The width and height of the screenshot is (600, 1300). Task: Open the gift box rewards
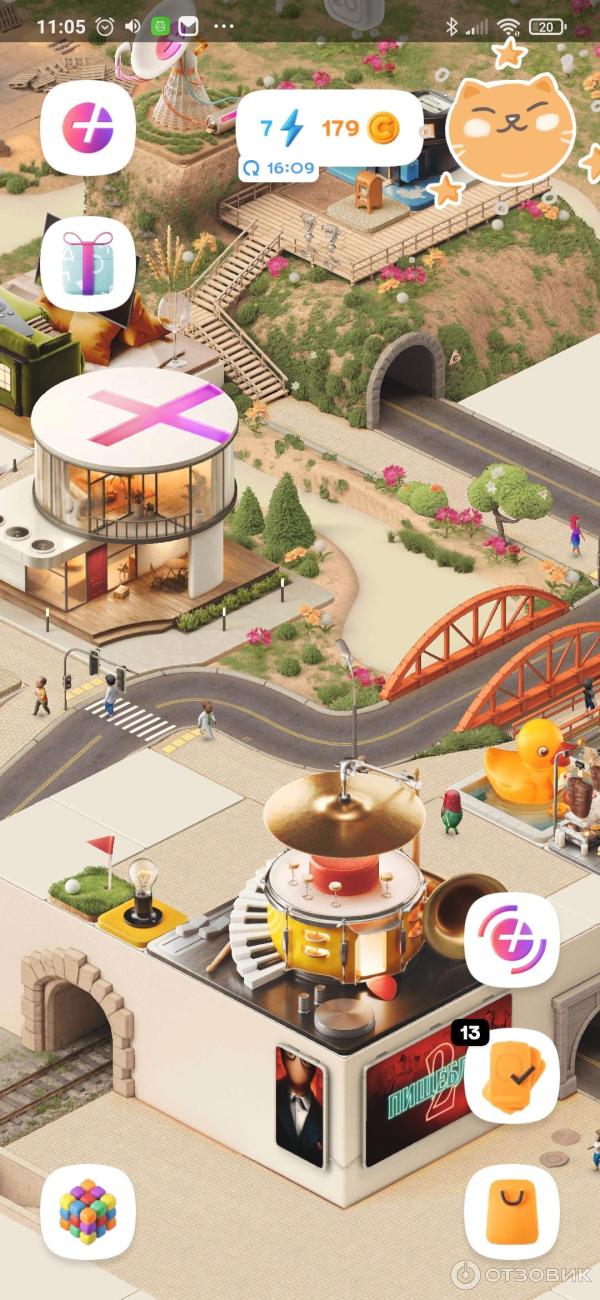(88, 264)
